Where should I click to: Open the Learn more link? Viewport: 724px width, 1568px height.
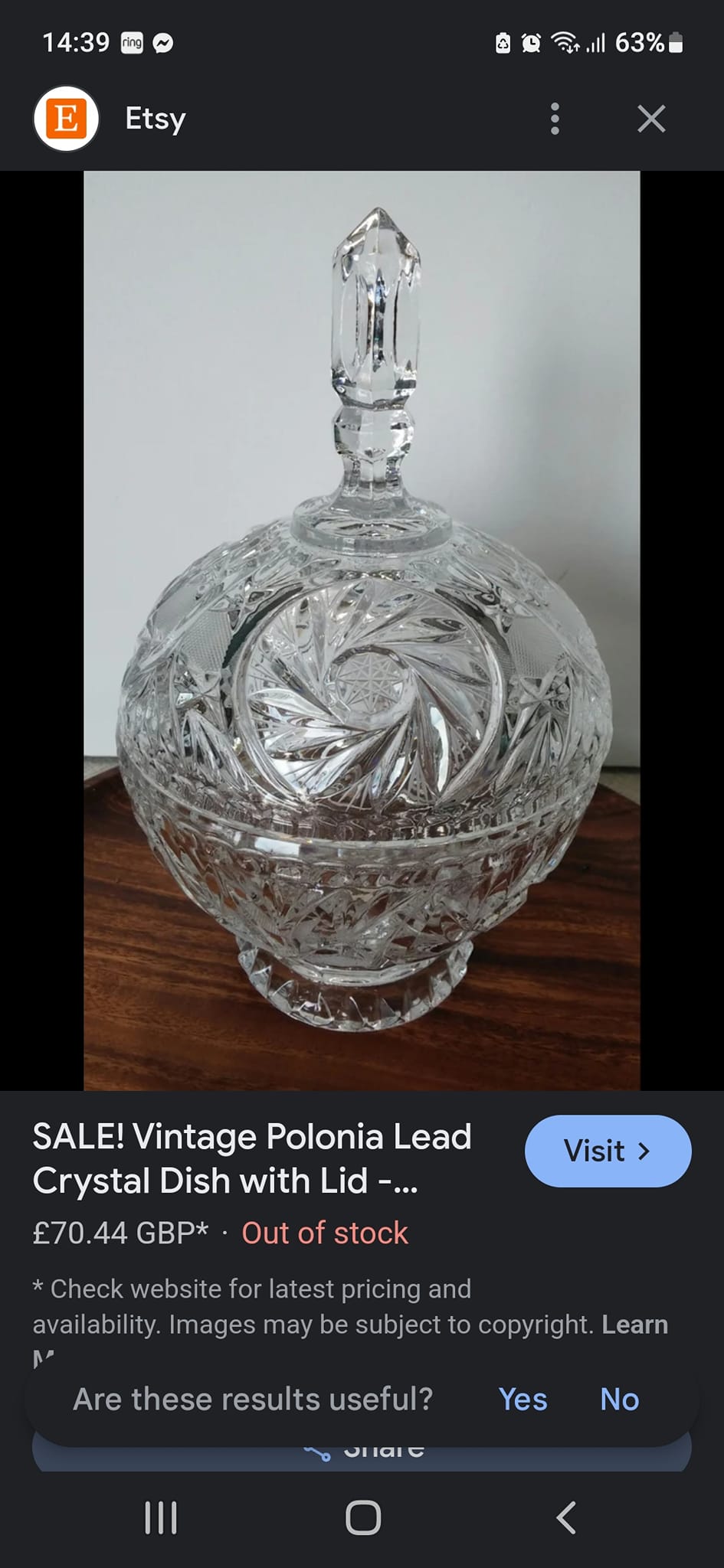[x=634, y=1325]
